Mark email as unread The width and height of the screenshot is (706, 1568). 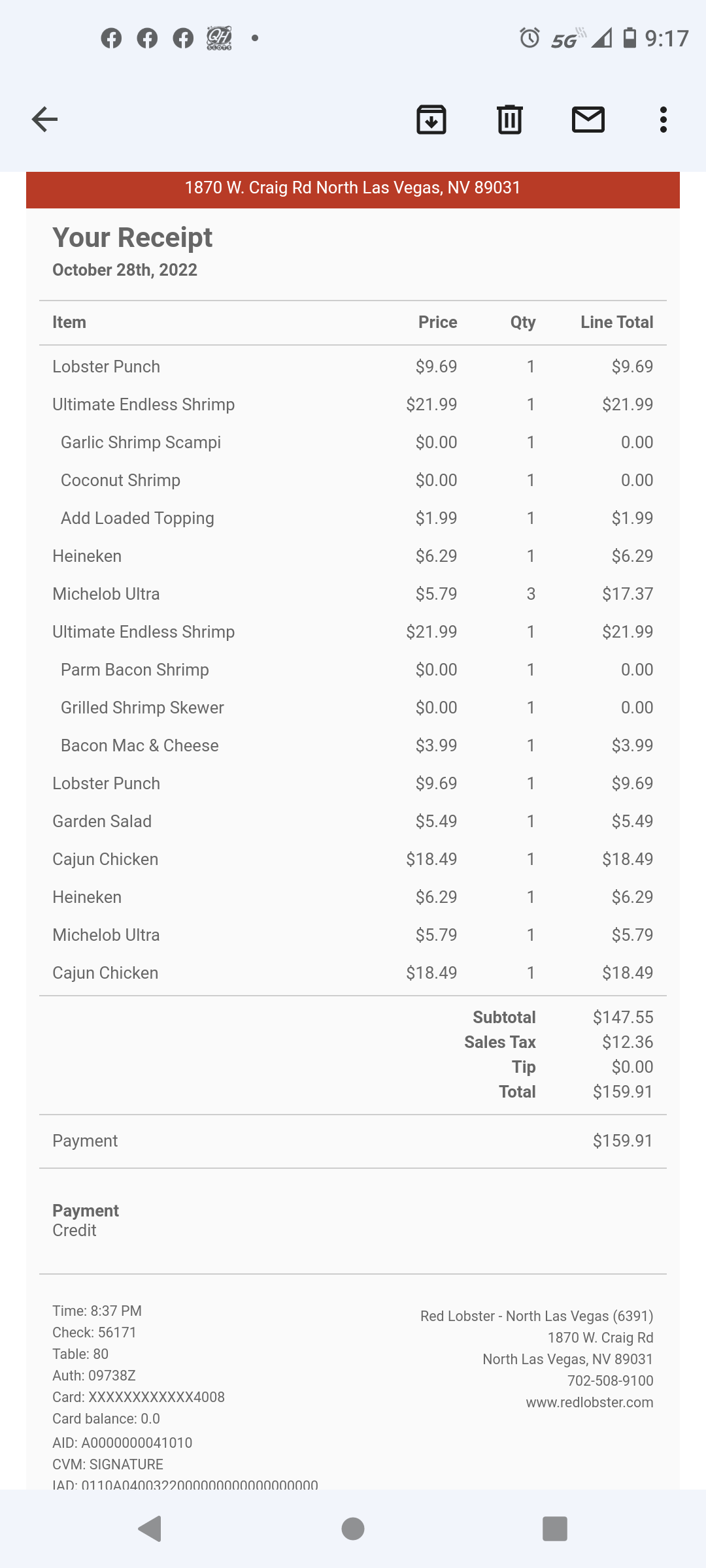point(588,120)
